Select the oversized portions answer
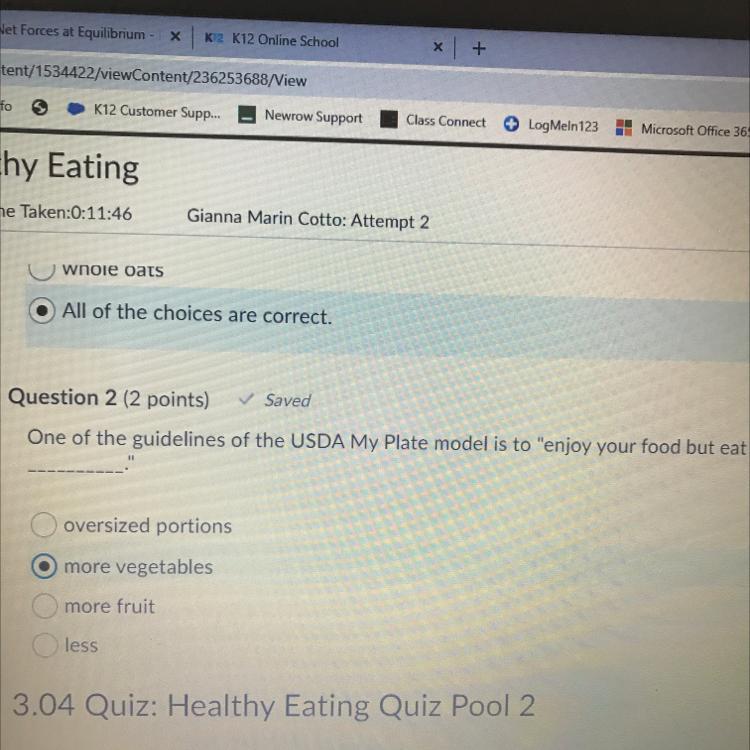Screen dimensions: 750x750 44,525
